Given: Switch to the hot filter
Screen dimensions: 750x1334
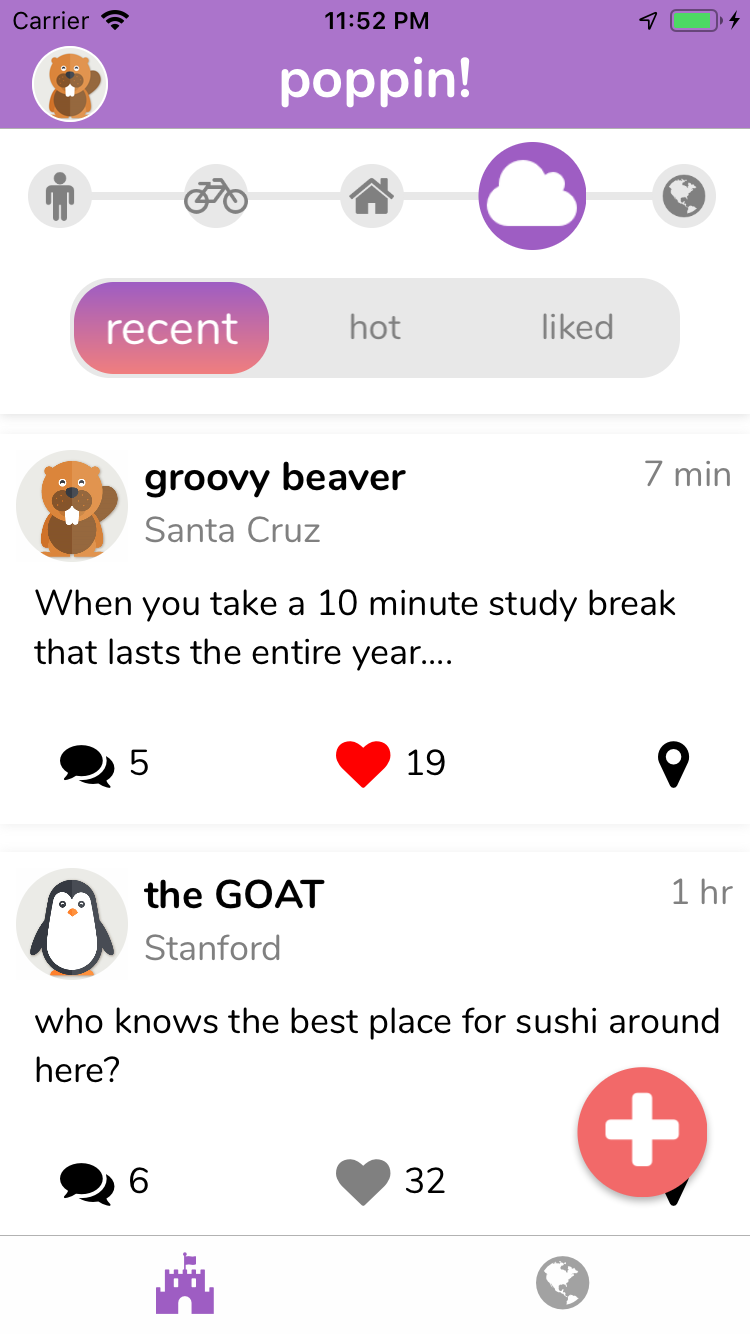Looking at the screenshot, I should (375, 328).
